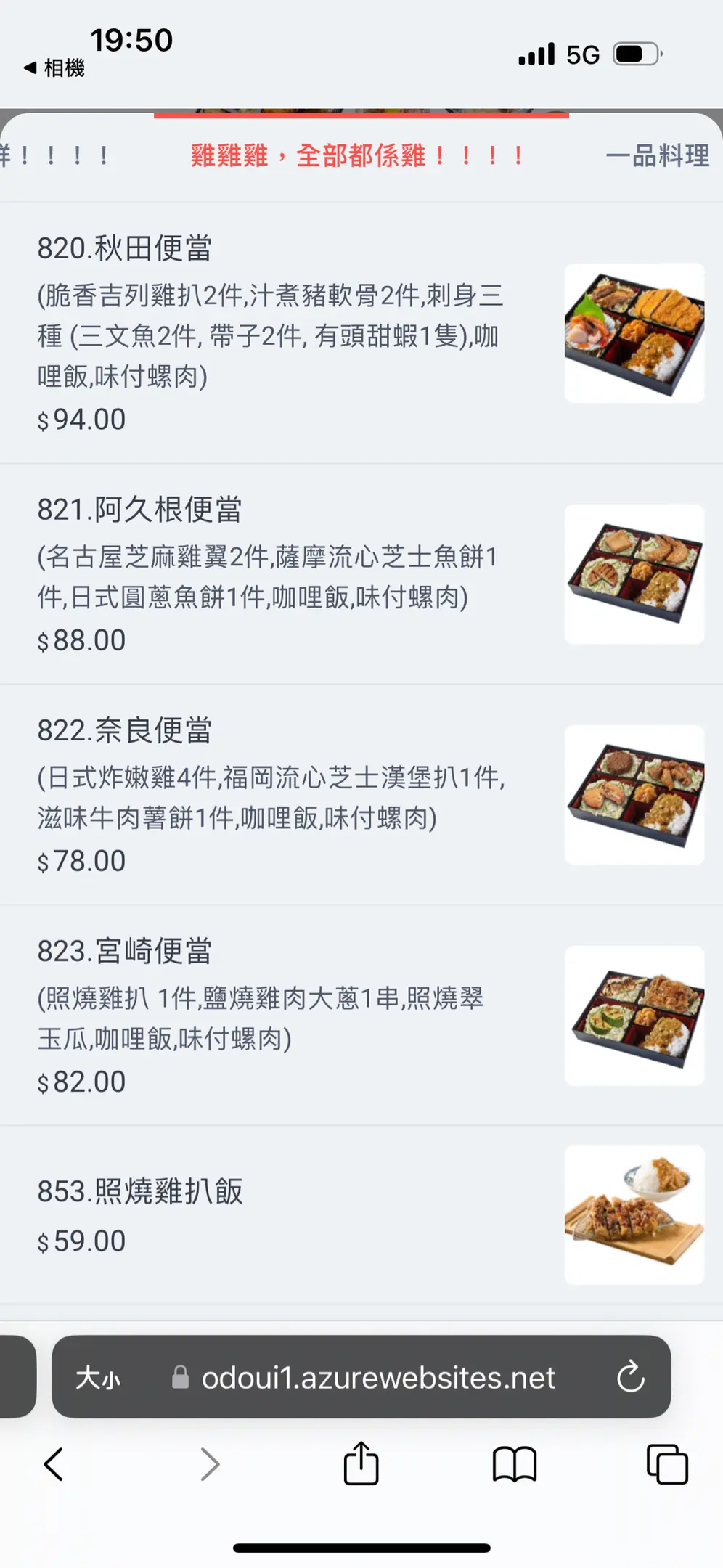Show all open Safari tabs
Image resolution: width=723 pixels, height=1568 pixels.
coord(666,1464)
